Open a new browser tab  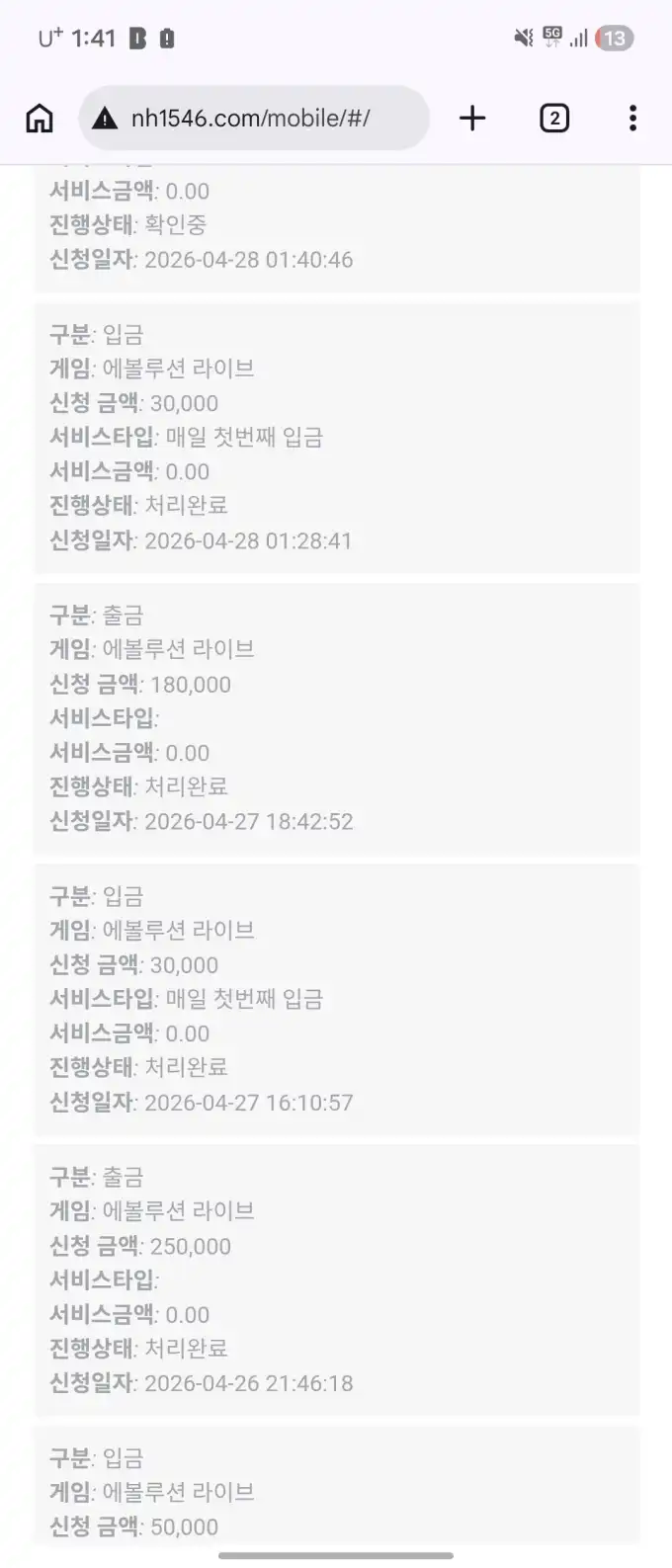pyautogui.click(x=472, y=119)
